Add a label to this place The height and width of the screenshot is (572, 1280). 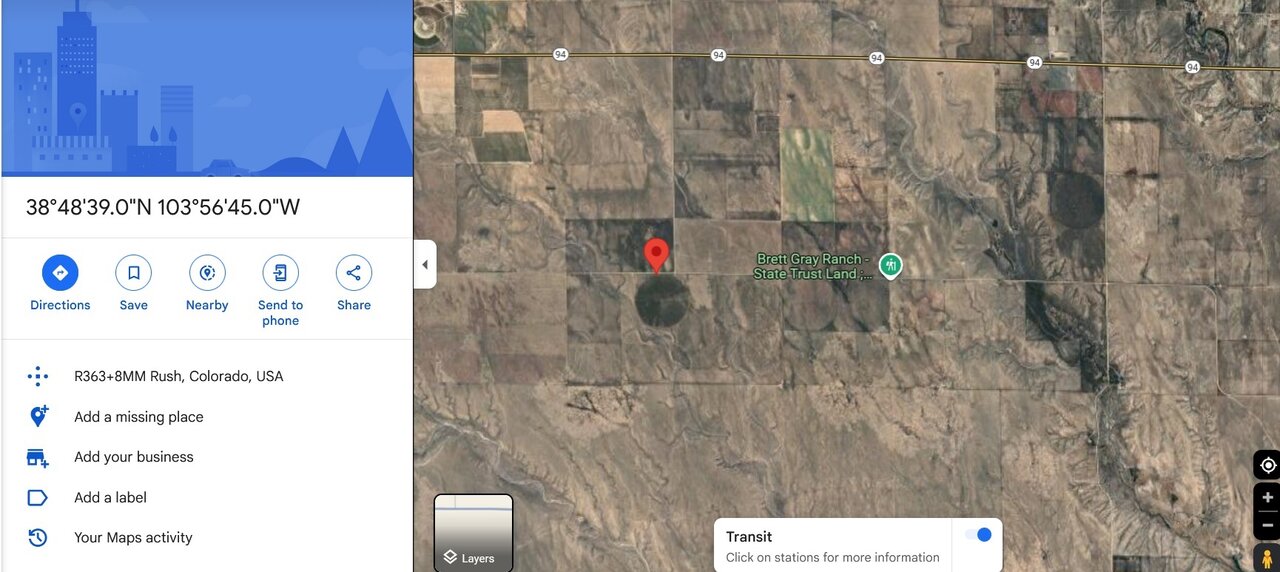coord(110,497)
